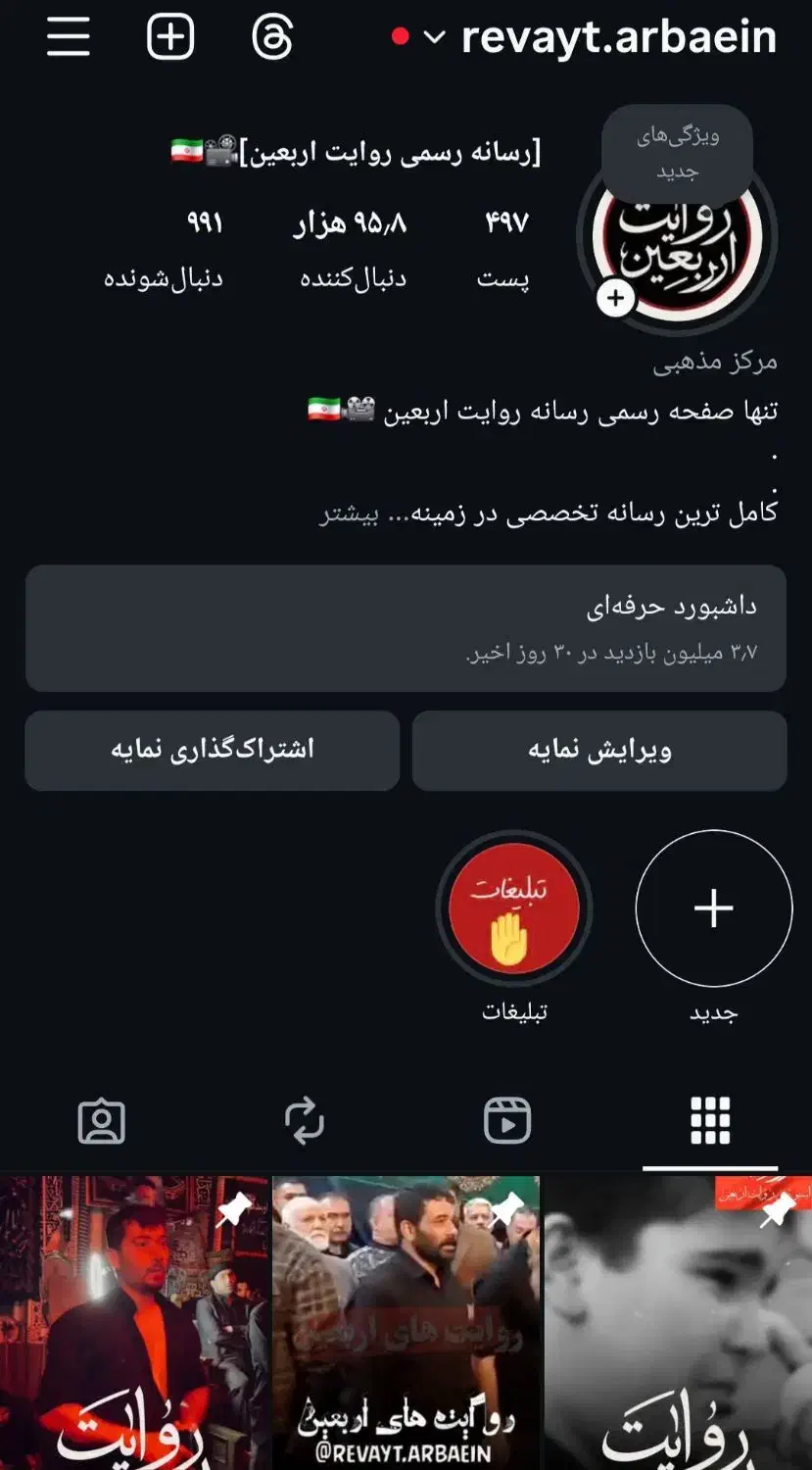Add a new highlight with جدید
Image resolution: width=812 pixels, height=1470 pixels.
(x=713, y=908)
